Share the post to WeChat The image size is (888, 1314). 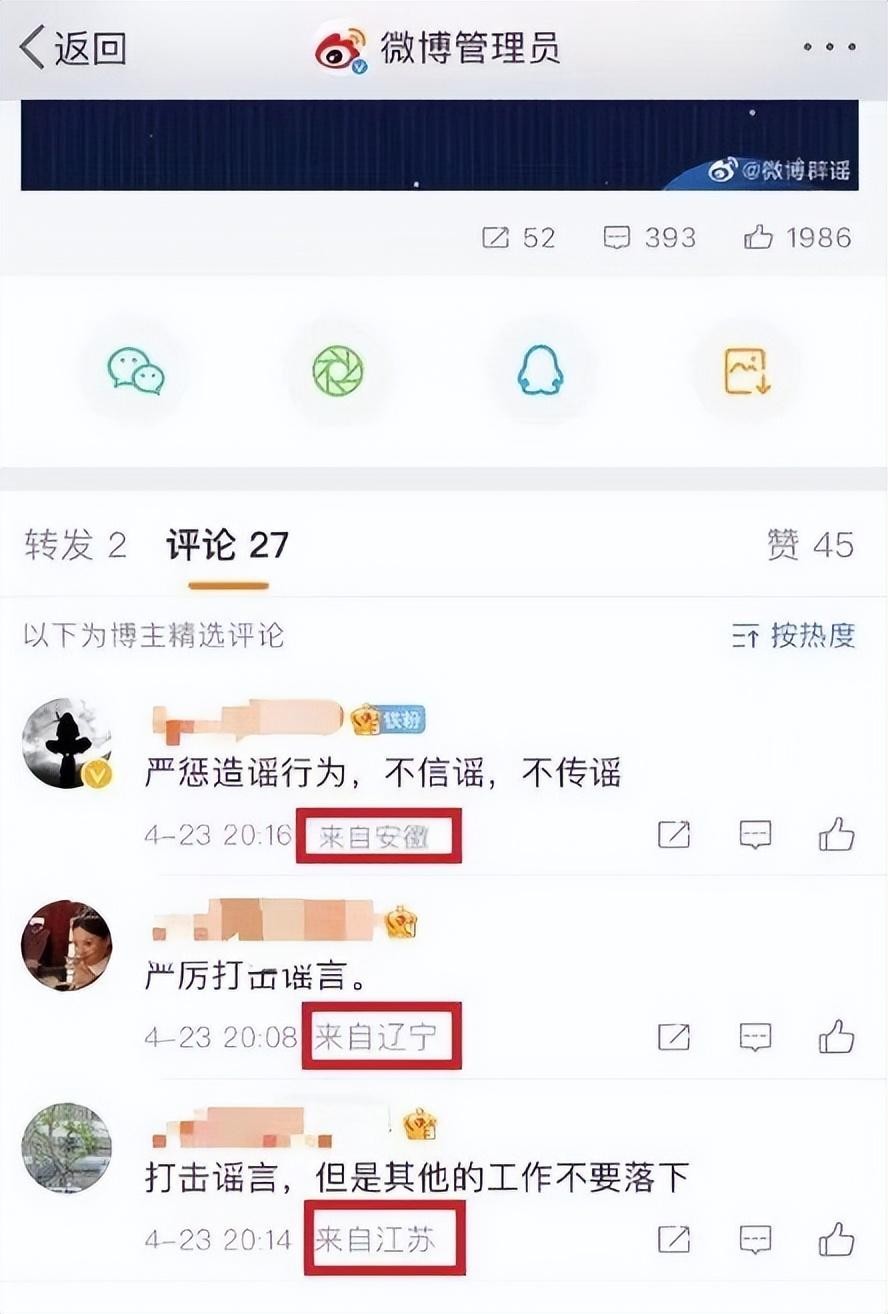click(x=136, y=371)
